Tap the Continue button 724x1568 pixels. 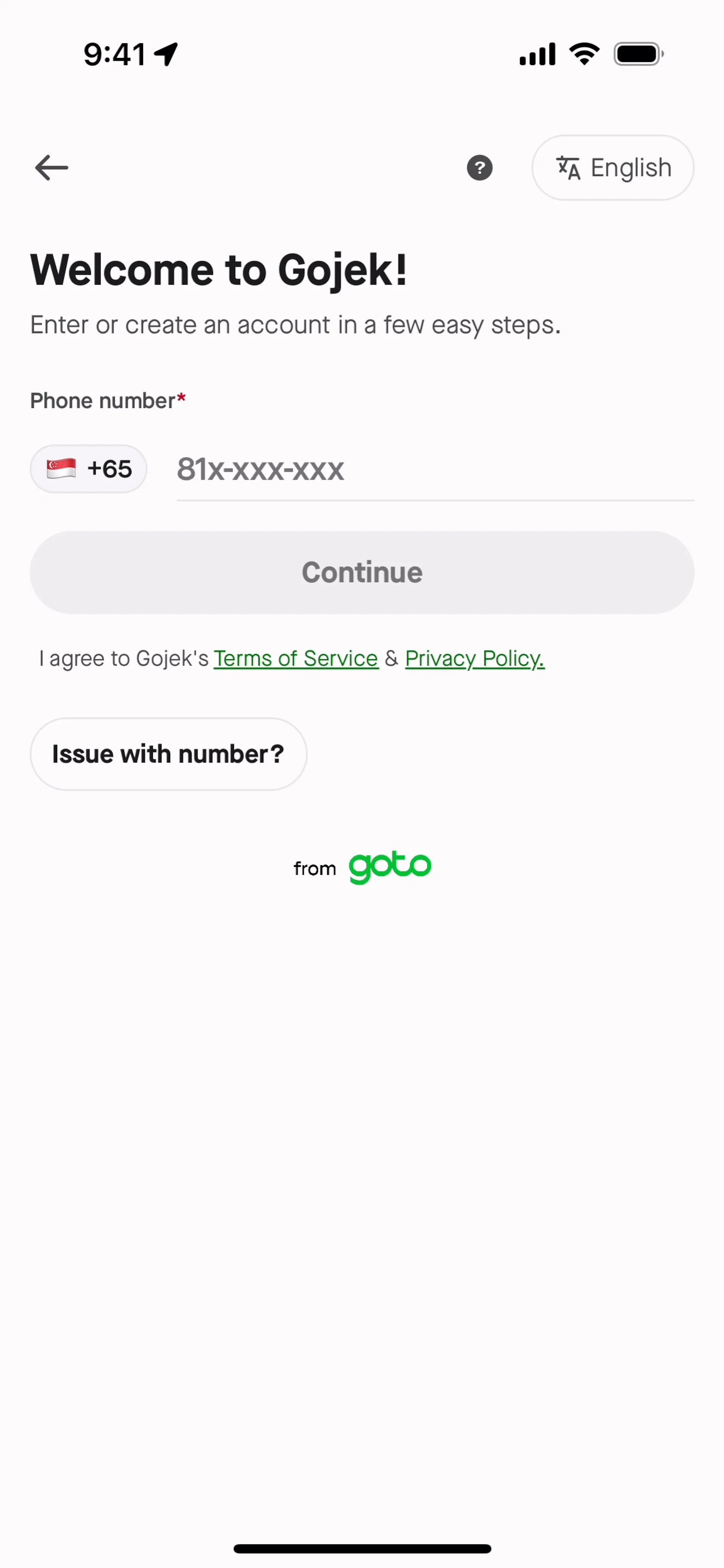(x=362, y=572)
